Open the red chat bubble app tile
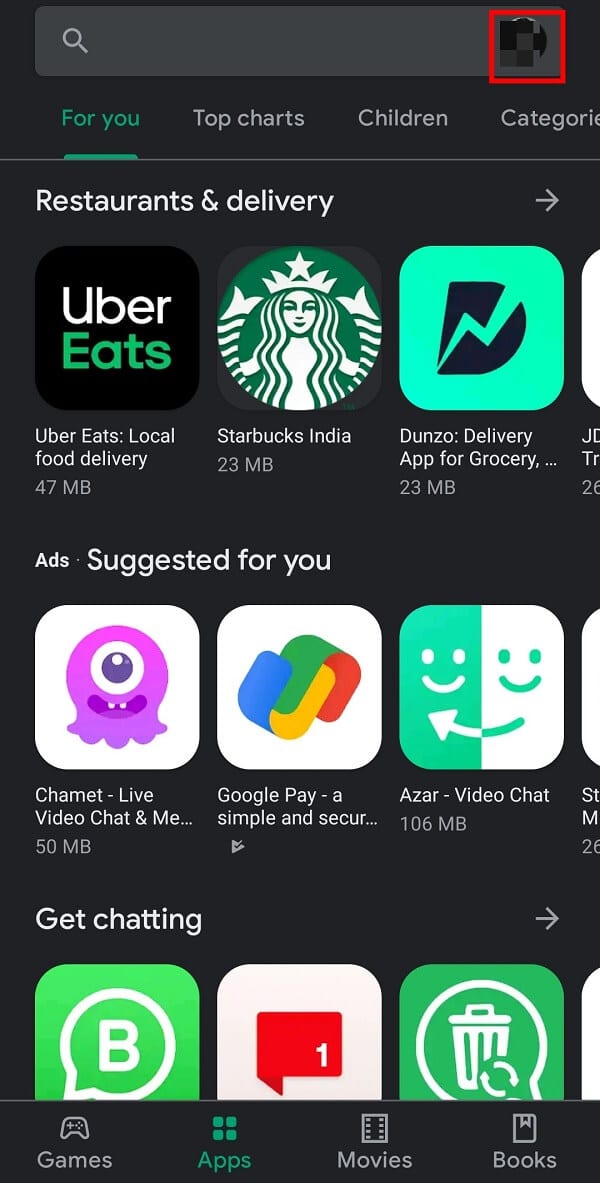This screenshot has width=600, height=1183. point(299,1032)
